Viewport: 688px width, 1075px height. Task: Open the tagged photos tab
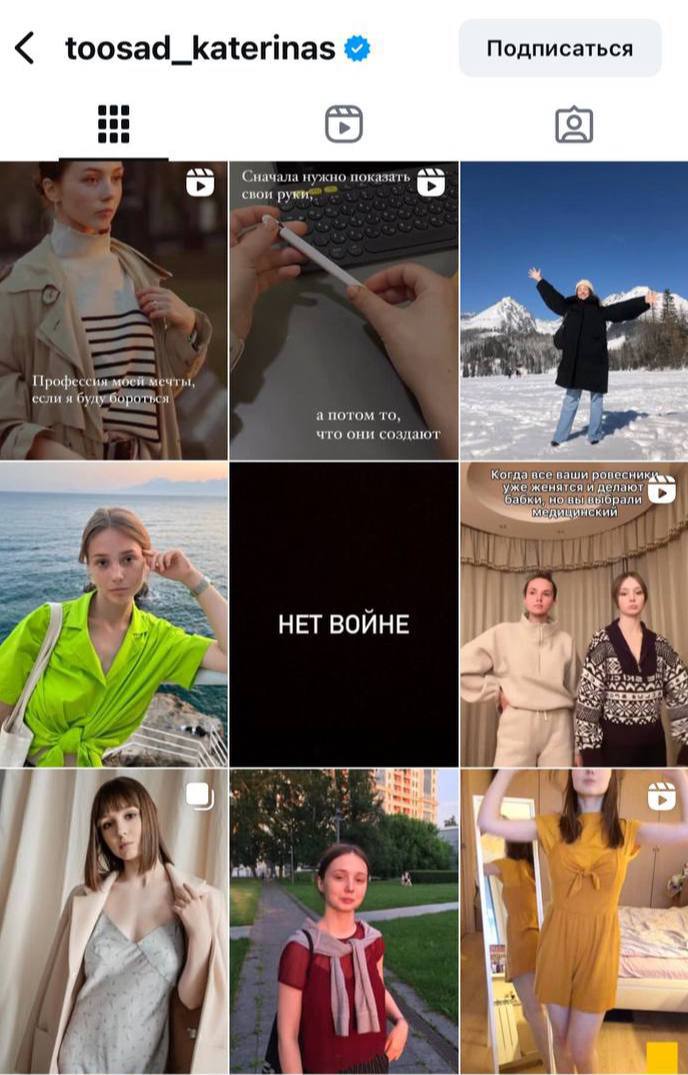(573, 124)
